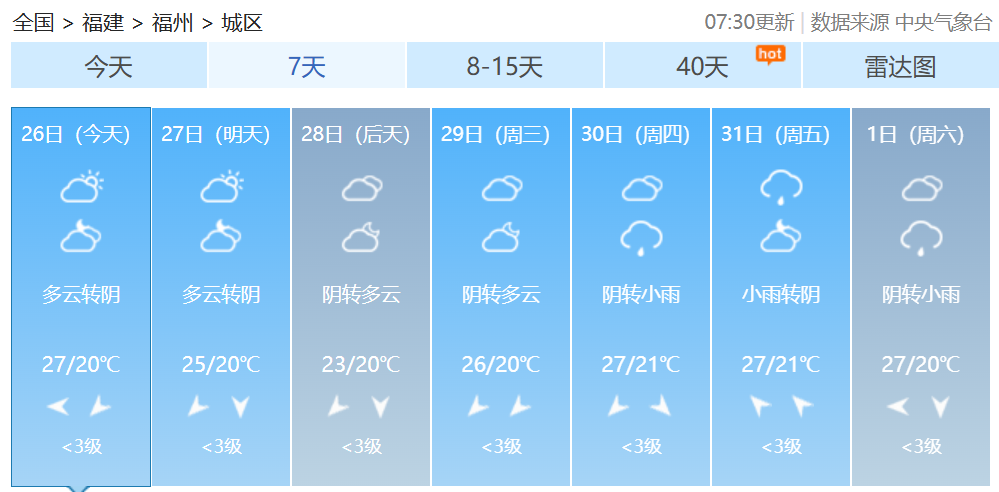Open the 1日 (周六) forecast card

921,295
